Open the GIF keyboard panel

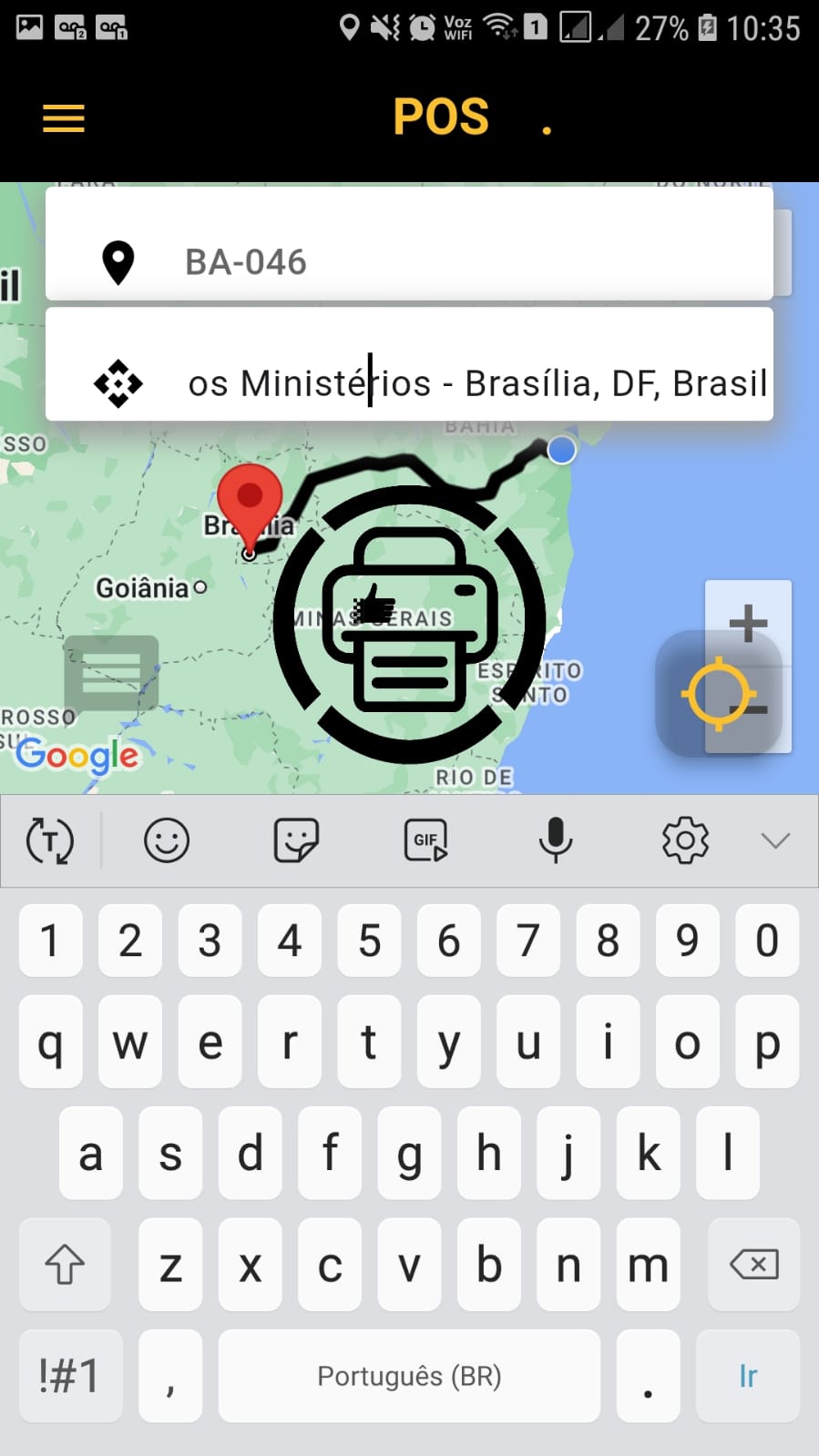425,840
